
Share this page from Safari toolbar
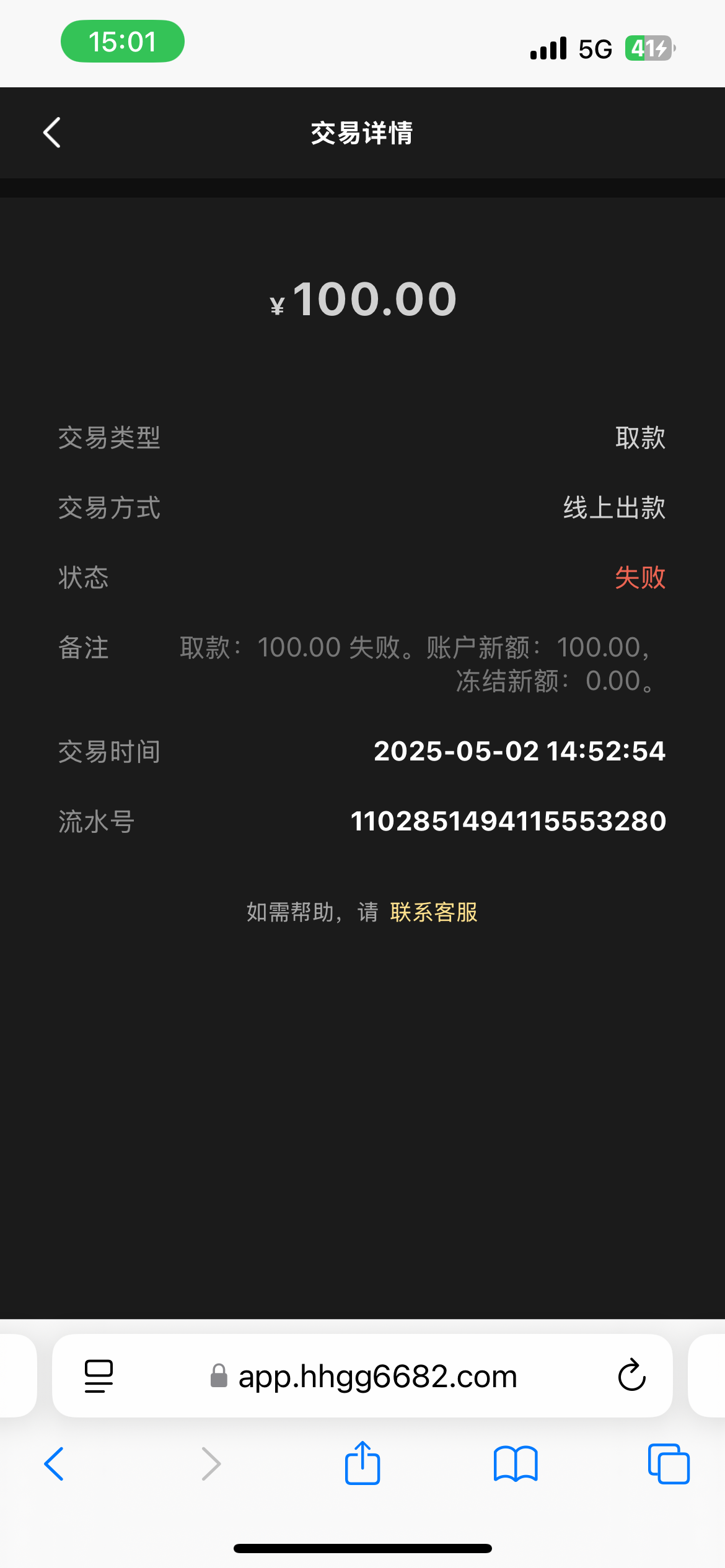pos(362,1464)
